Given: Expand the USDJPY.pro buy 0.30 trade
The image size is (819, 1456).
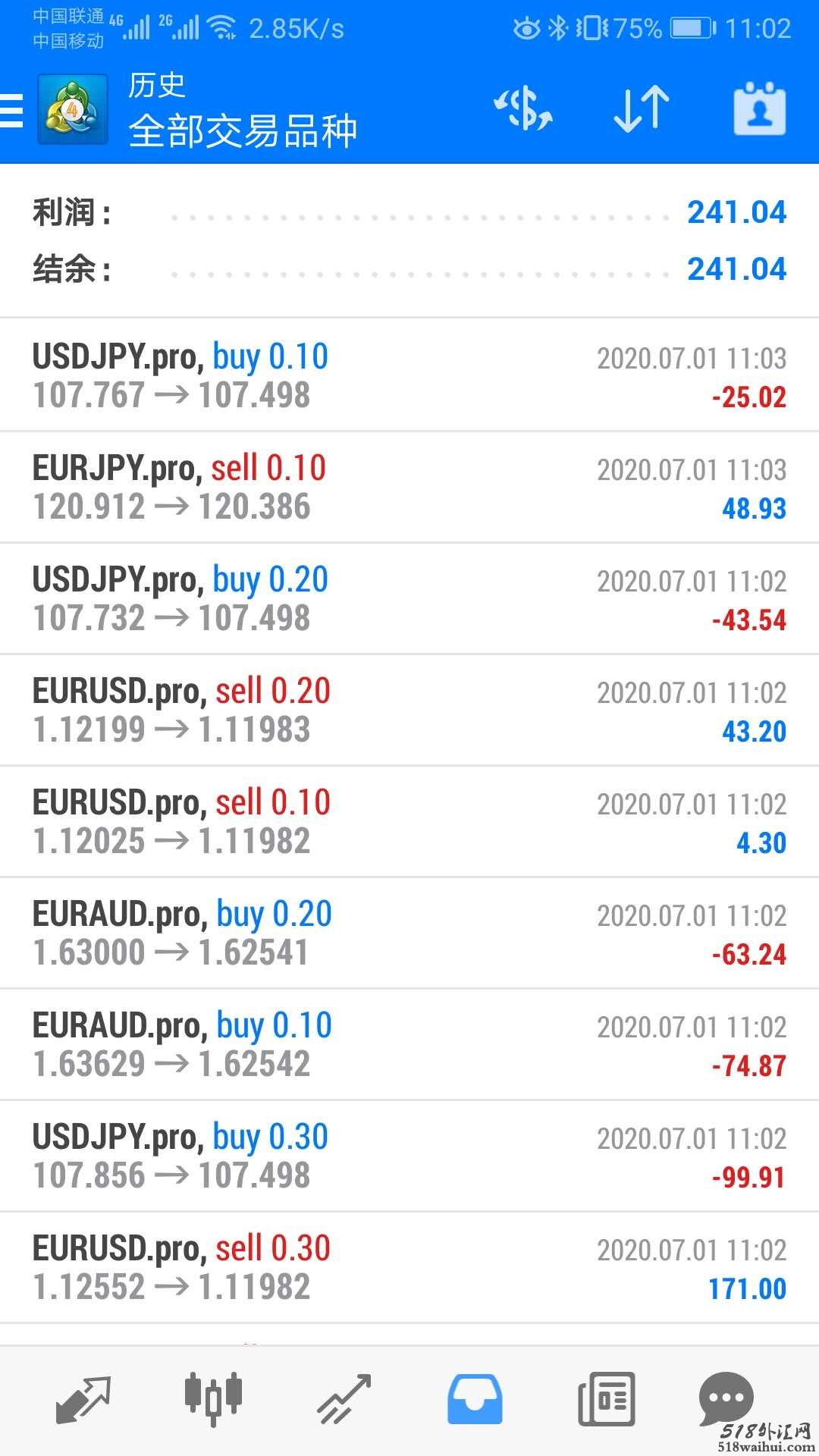Looking at the screenshot, I should coord(409,1156).
